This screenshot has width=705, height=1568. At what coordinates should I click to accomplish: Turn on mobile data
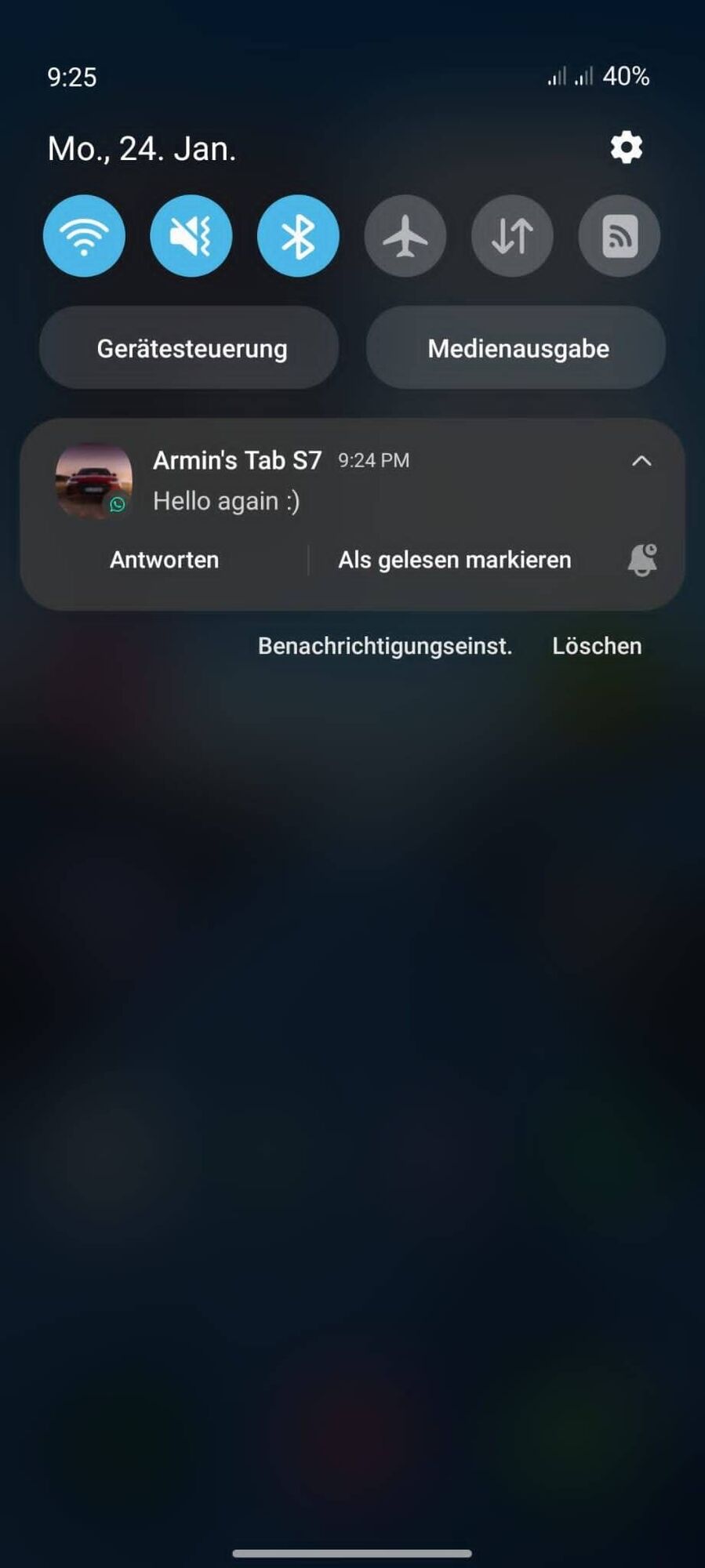click(512, 236)
